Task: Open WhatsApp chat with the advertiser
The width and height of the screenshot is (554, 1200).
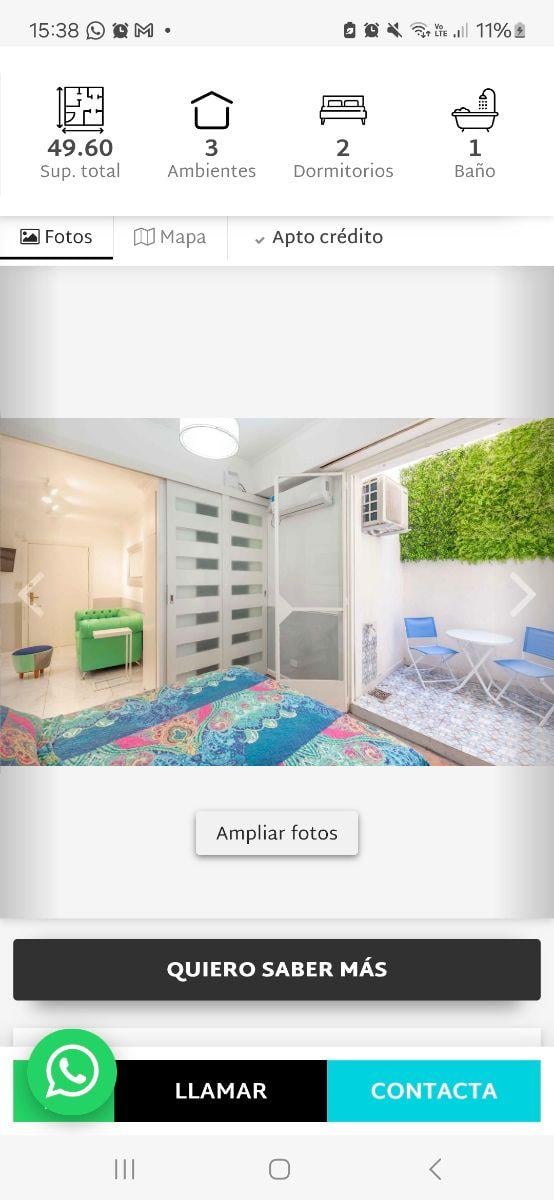Action: click(72, 1073)
